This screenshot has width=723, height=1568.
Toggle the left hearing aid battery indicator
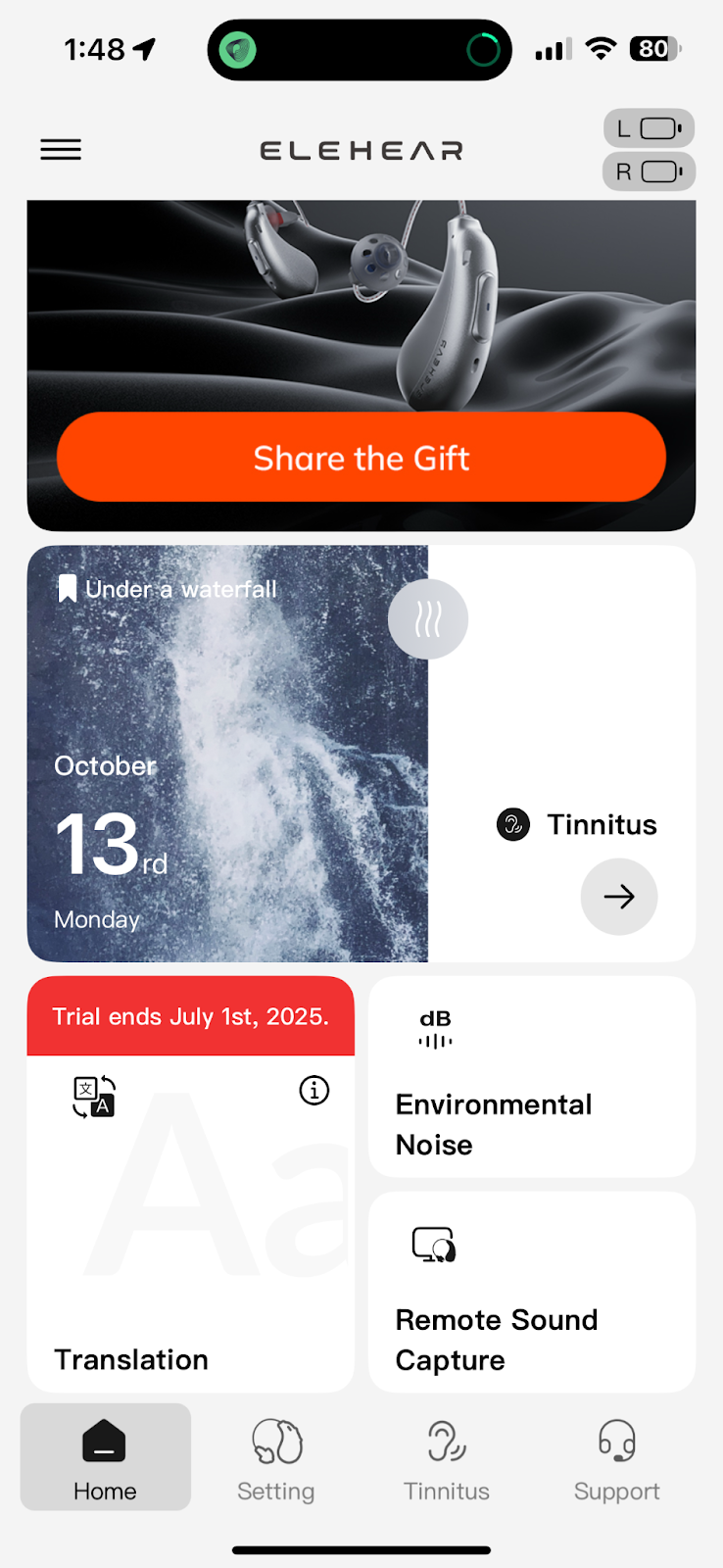[x=649, y=127]
